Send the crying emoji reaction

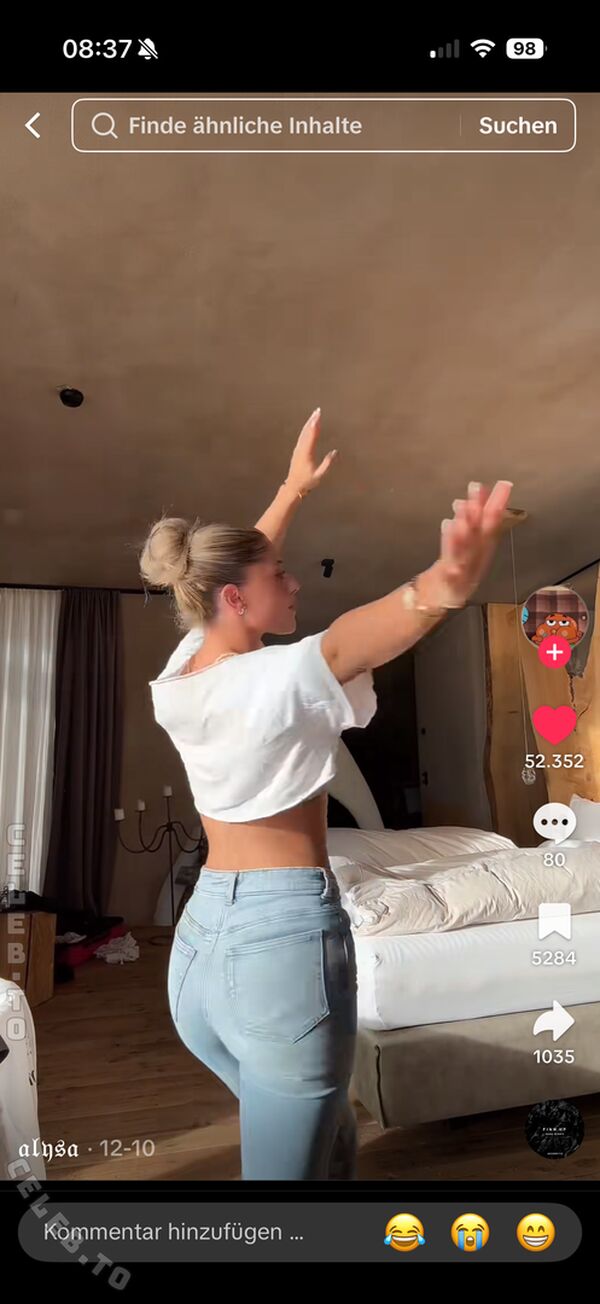[470, 1232]
